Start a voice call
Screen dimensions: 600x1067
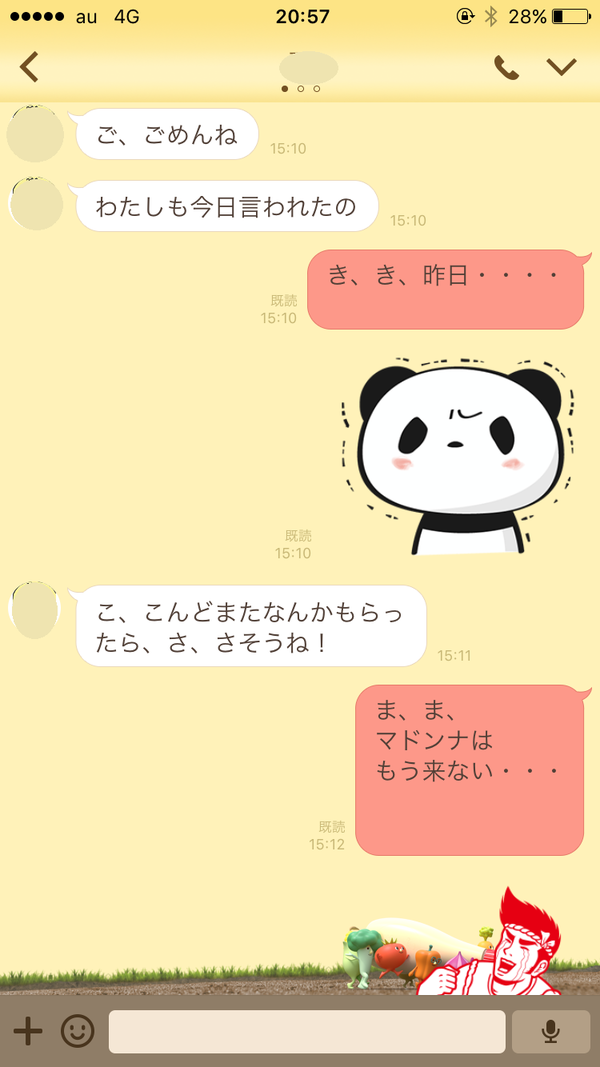click(507, 68)
